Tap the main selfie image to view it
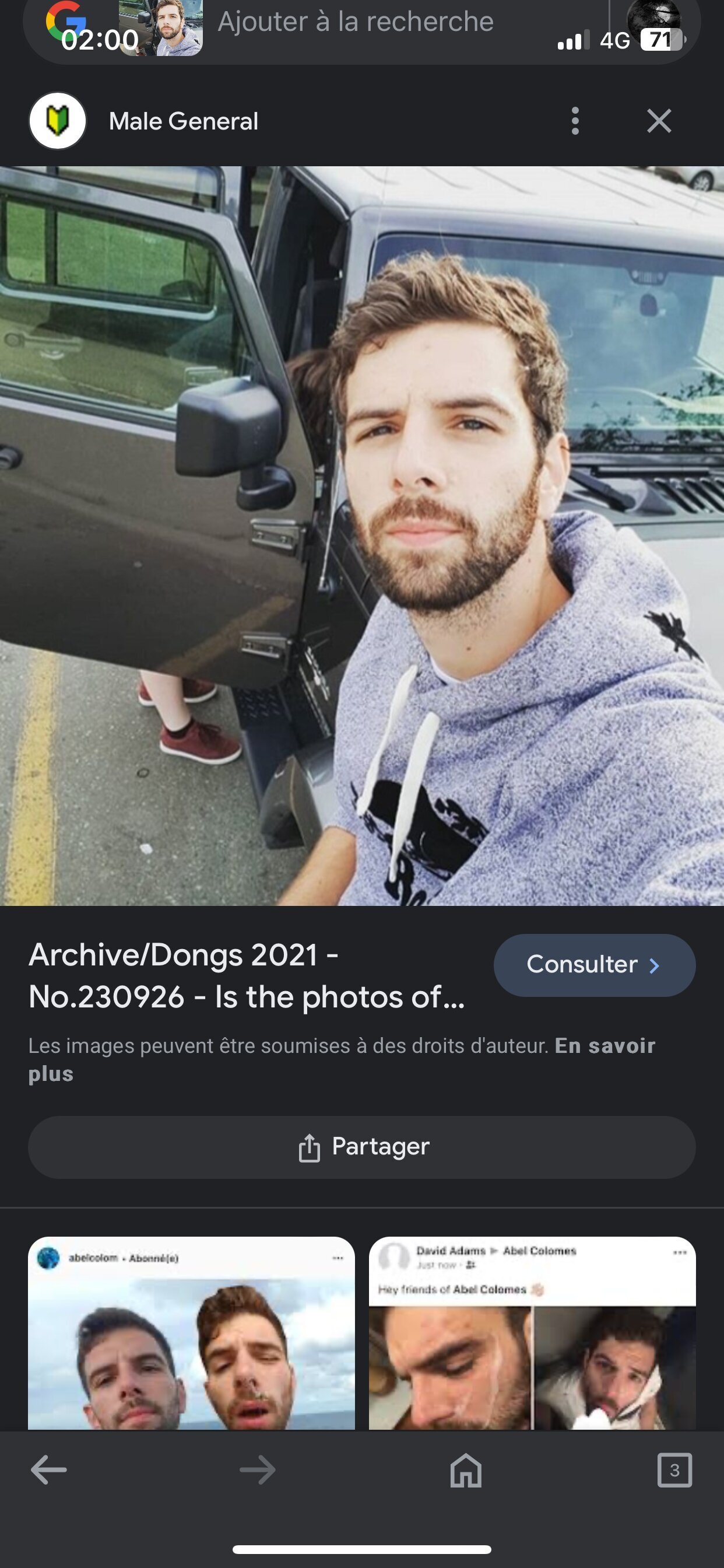 [x=362, y=535]
